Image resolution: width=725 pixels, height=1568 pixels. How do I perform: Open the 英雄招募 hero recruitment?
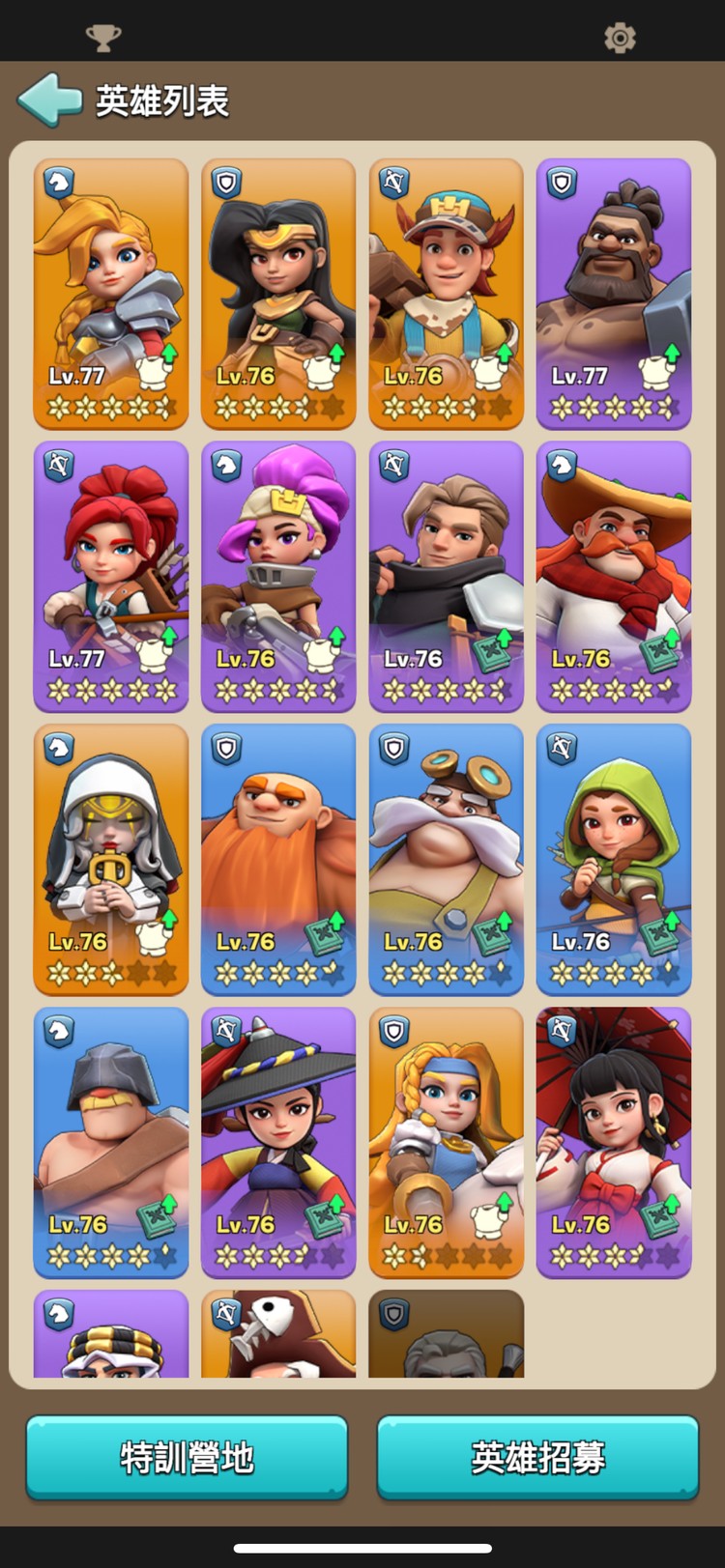pos(537,1457)
